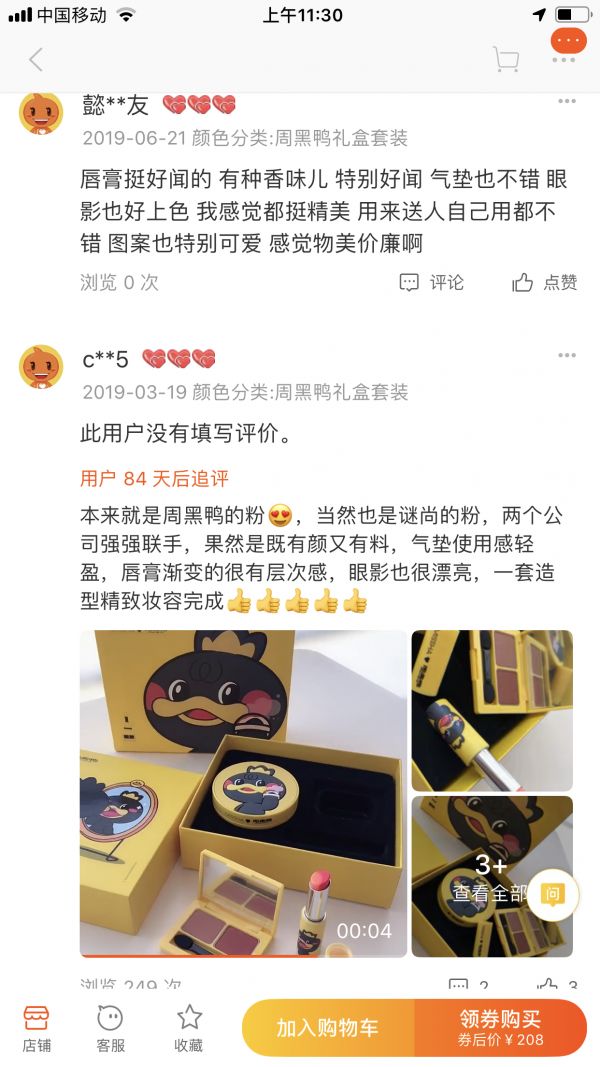Open the orange chat bubble menu

click(568, 42)
